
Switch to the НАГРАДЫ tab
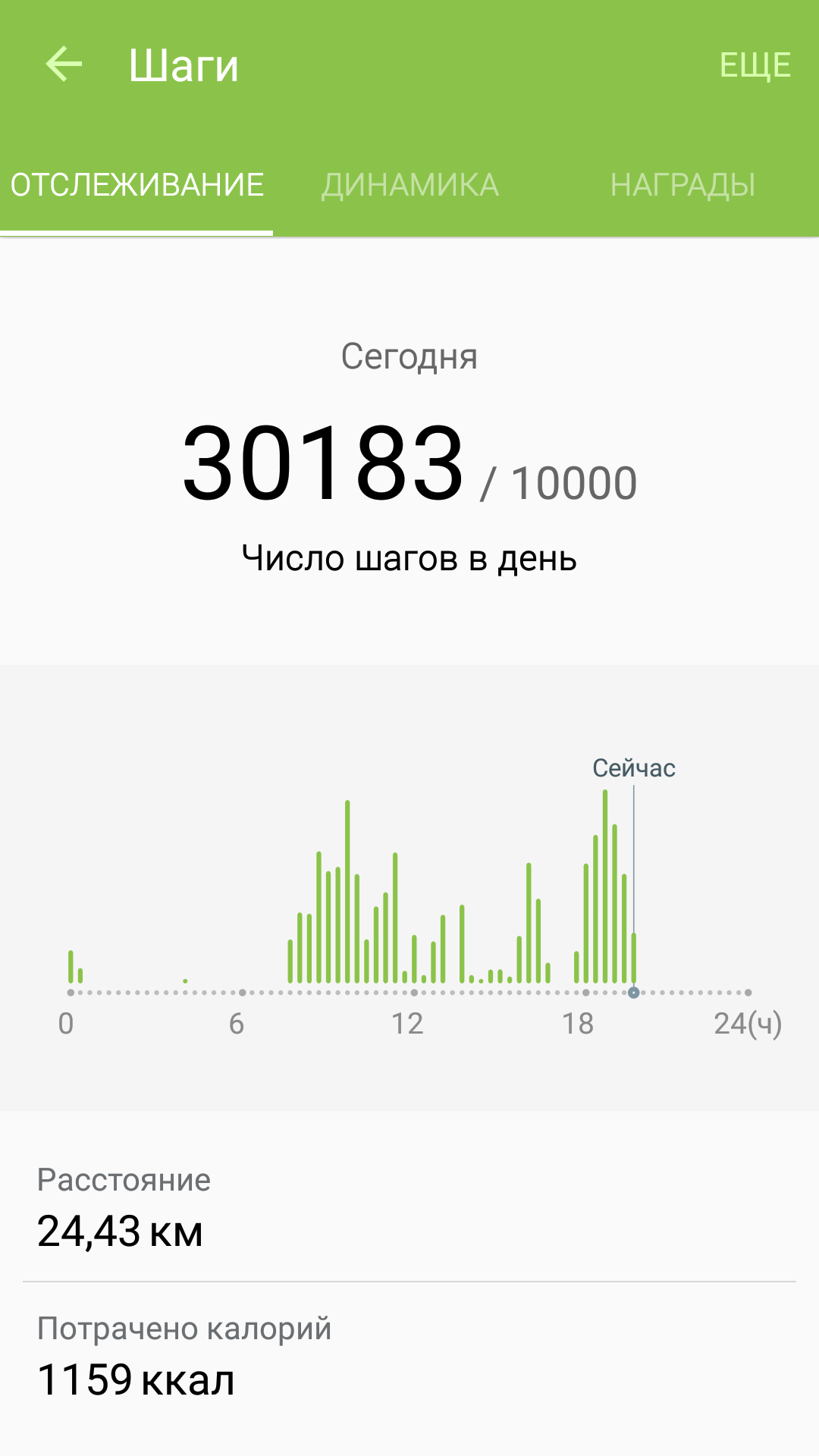pyautogui.click(x=682, y=185)
